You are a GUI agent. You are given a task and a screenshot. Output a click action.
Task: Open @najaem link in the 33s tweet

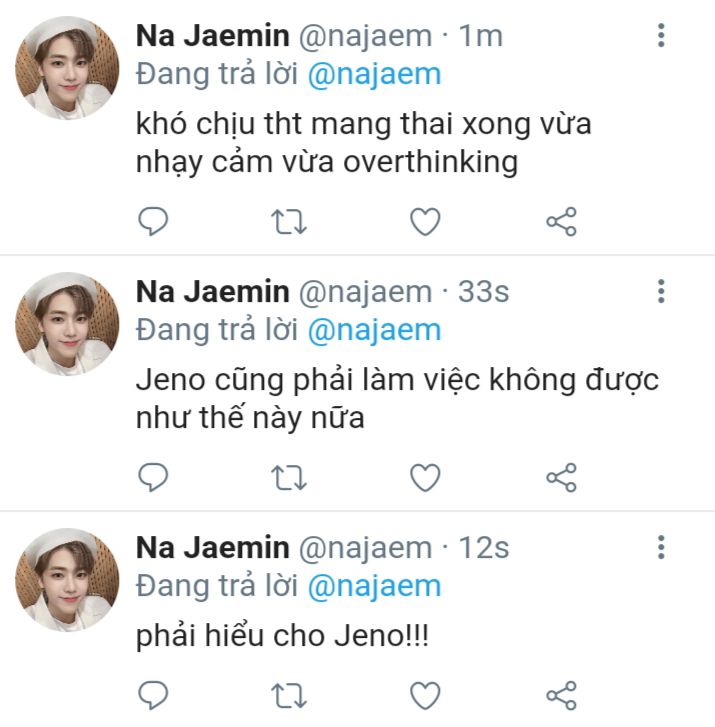[374, 330]
